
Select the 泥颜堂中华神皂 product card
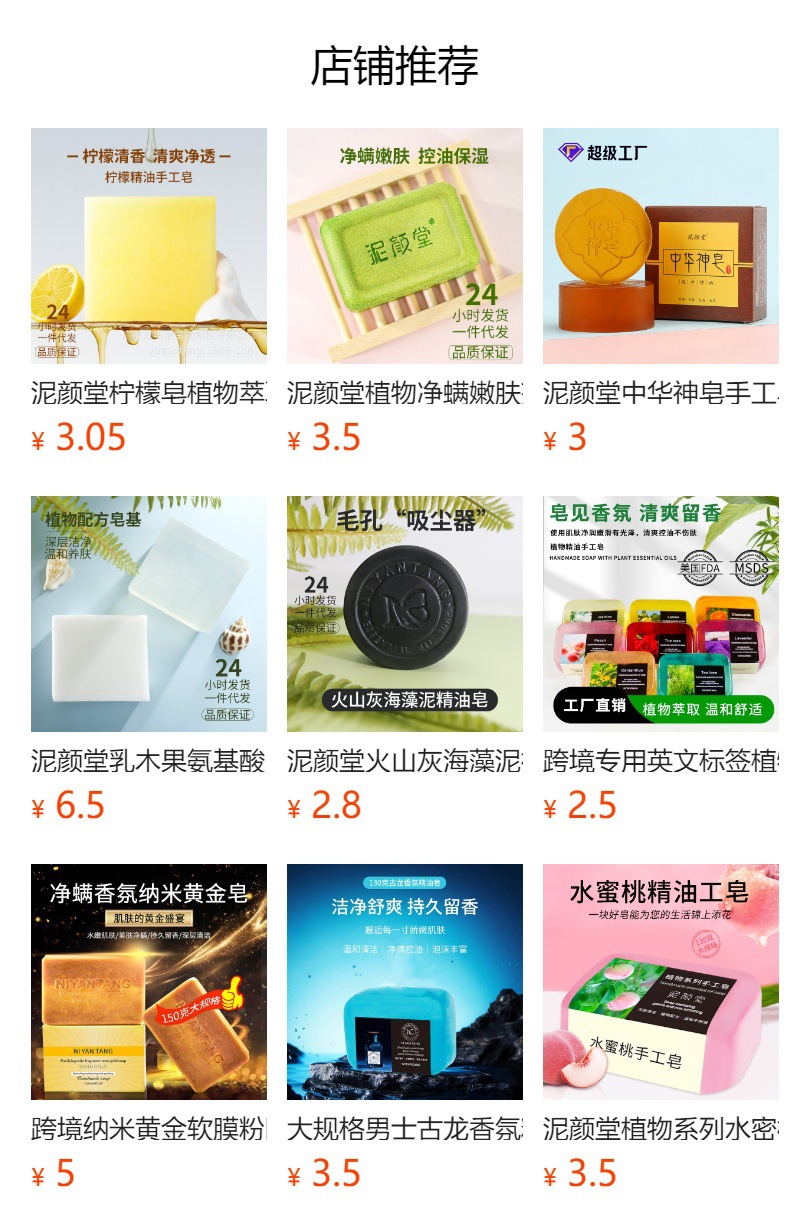pos(661,246)
